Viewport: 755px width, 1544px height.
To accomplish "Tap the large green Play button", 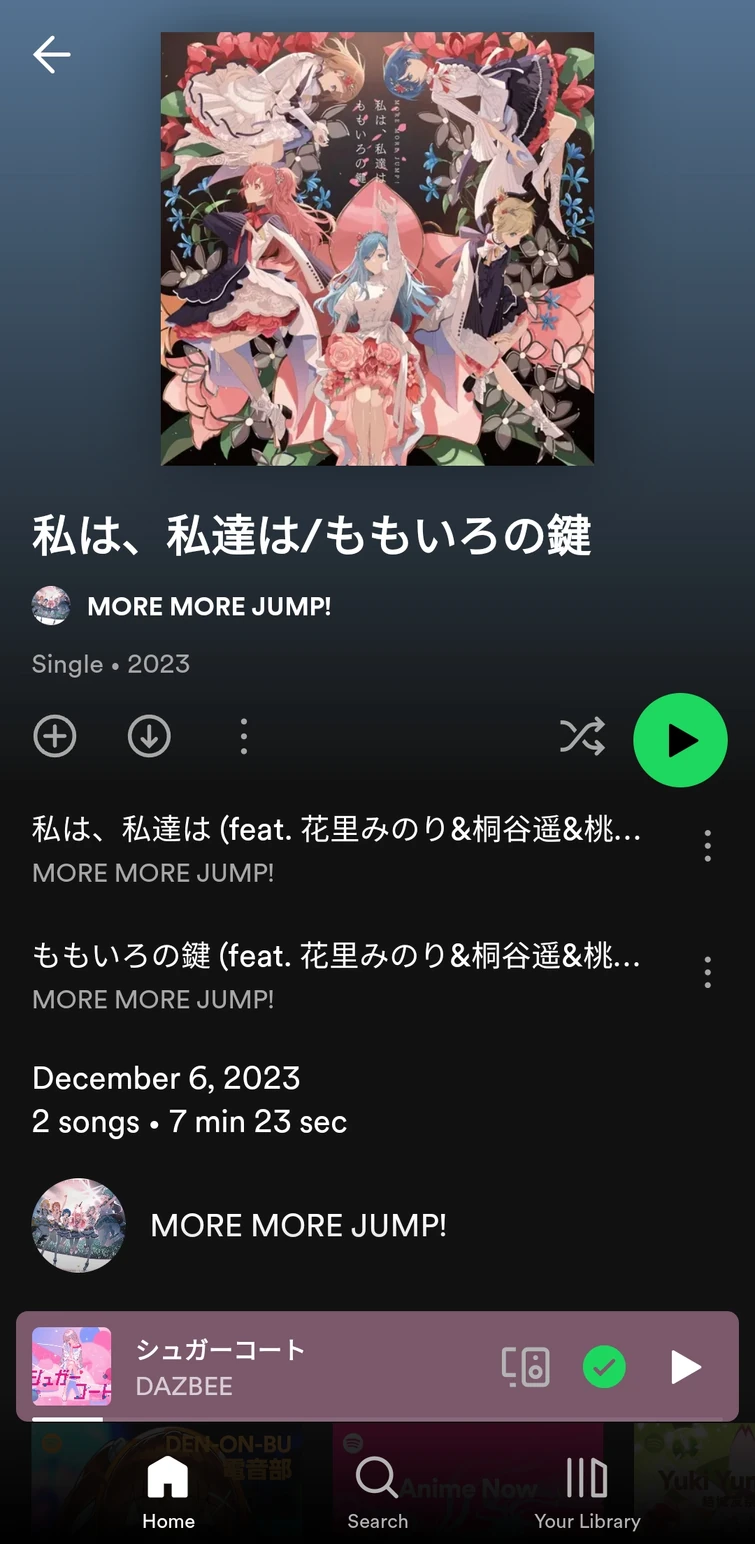I will [680, 740].
